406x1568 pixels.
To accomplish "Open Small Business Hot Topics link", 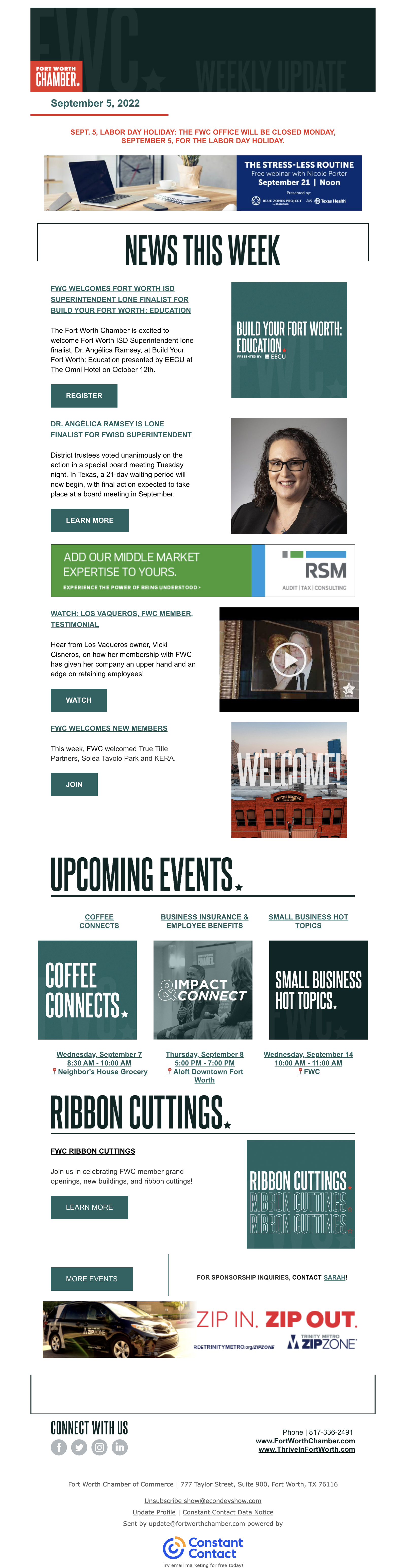I will tap(309, 921).
